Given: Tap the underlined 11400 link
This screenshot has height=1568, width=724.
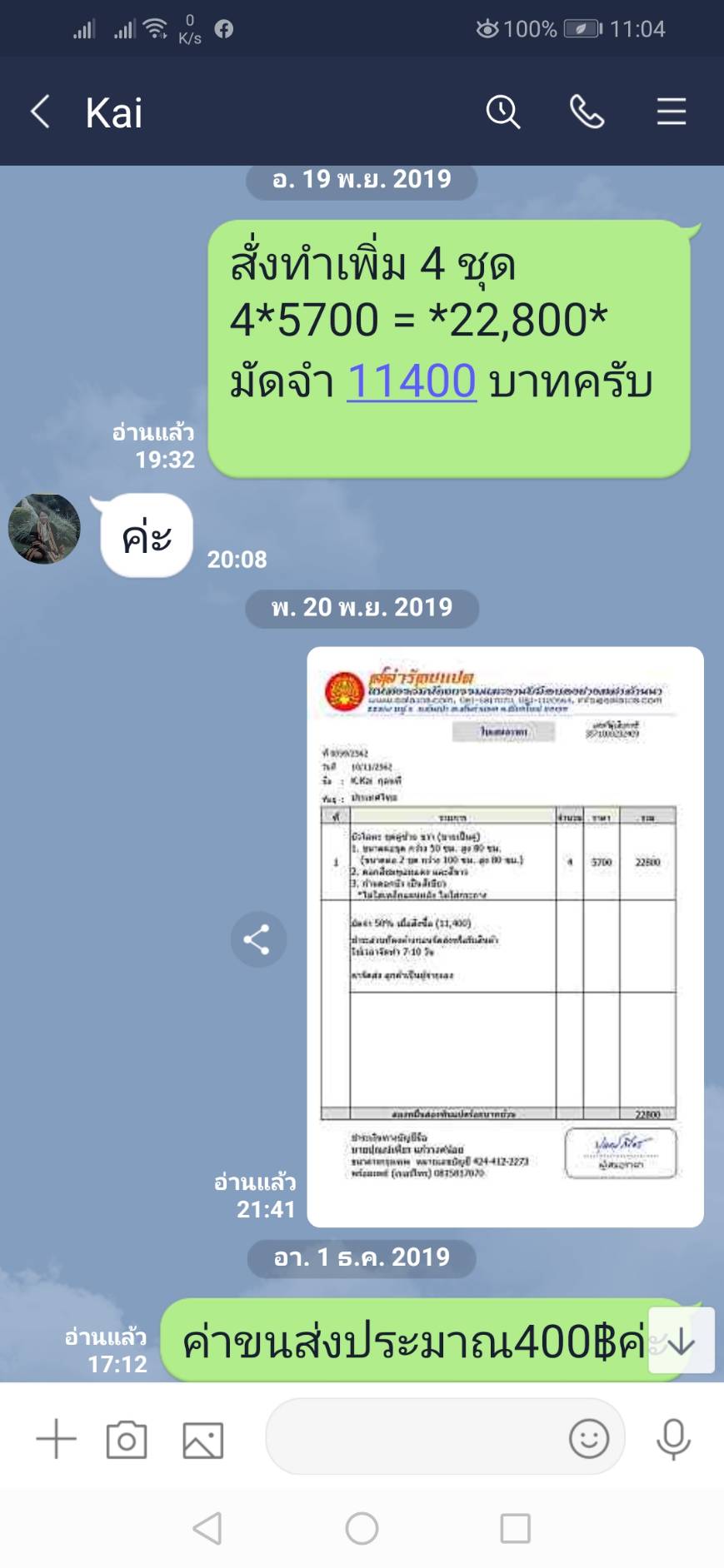Looking at the screenshot, I should point(411,381).
